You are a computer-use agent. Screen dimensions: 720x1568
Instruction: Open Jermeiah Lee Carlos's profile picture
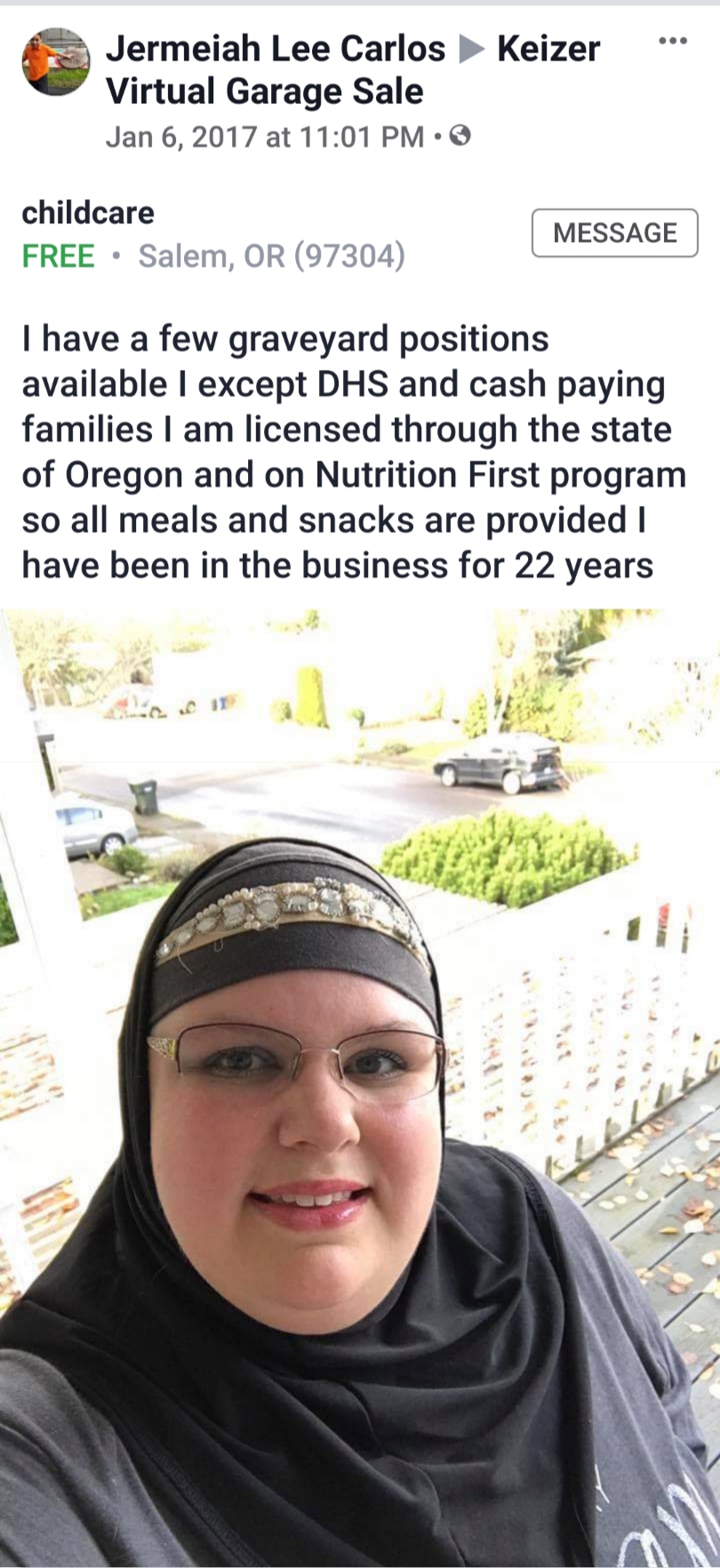click(55, 61)
